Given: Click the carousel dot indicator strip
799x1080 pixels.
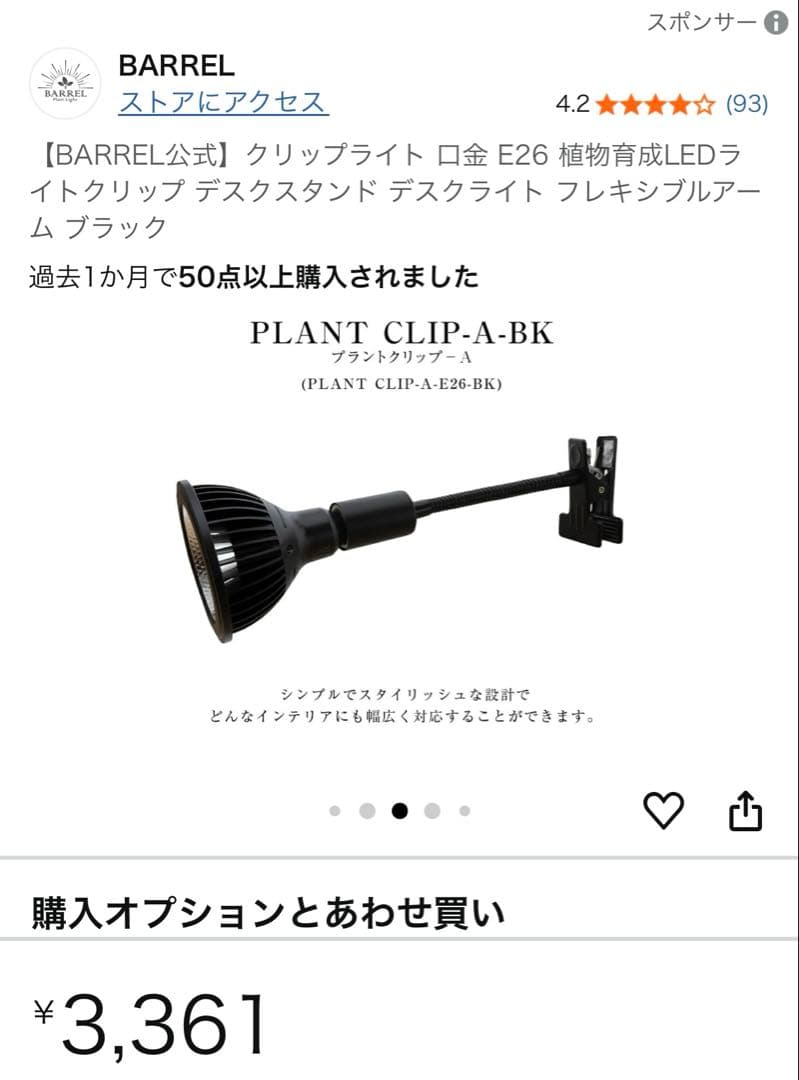Looking at the screenshot, I should point(399,812).
